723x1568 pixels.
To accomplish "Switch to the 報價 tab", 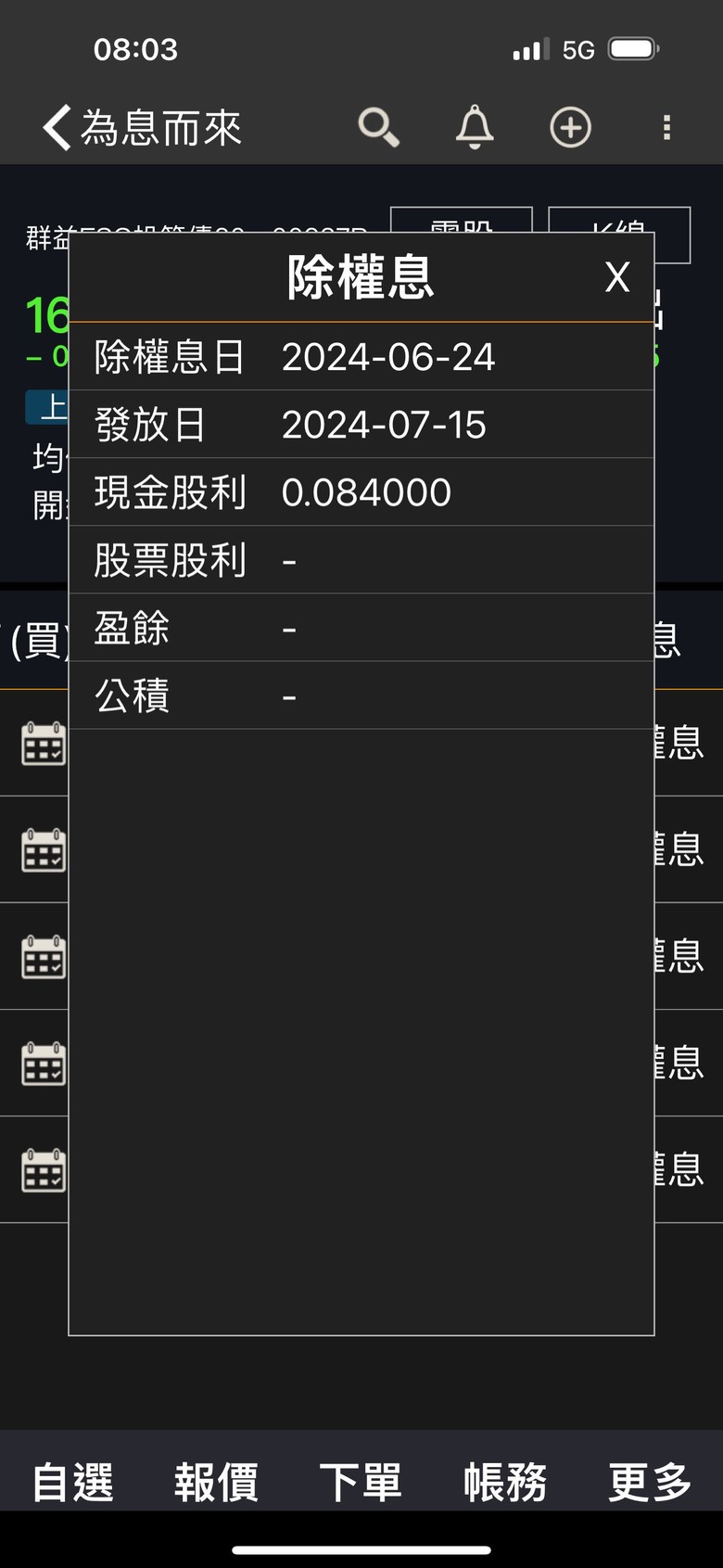I will (216, 1481).
